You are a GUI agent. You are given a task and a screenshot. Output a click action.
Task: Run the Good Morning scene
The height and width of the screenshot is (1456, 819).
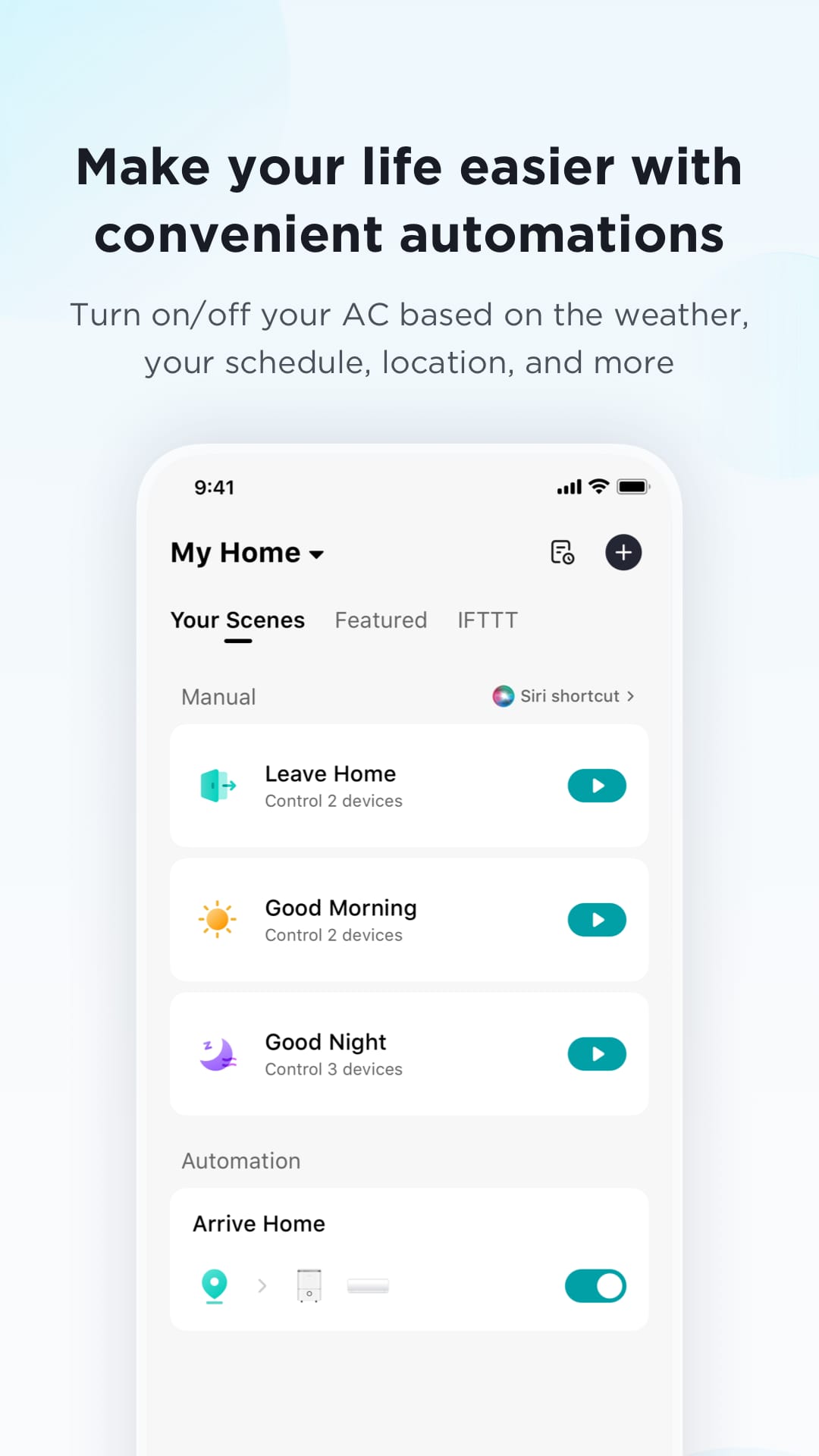click(x=597, y=919)
